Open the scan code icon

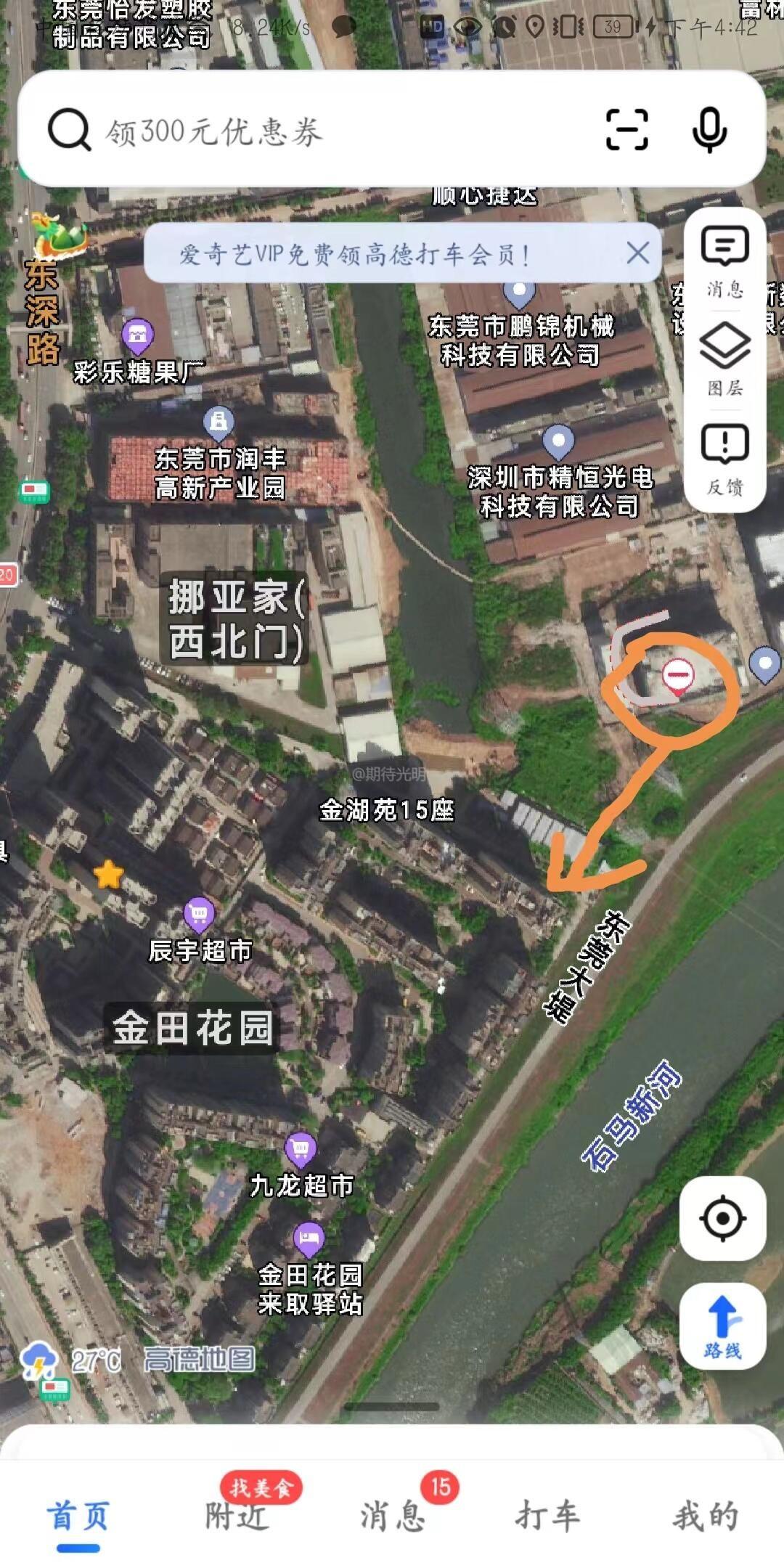coord(627,130)
